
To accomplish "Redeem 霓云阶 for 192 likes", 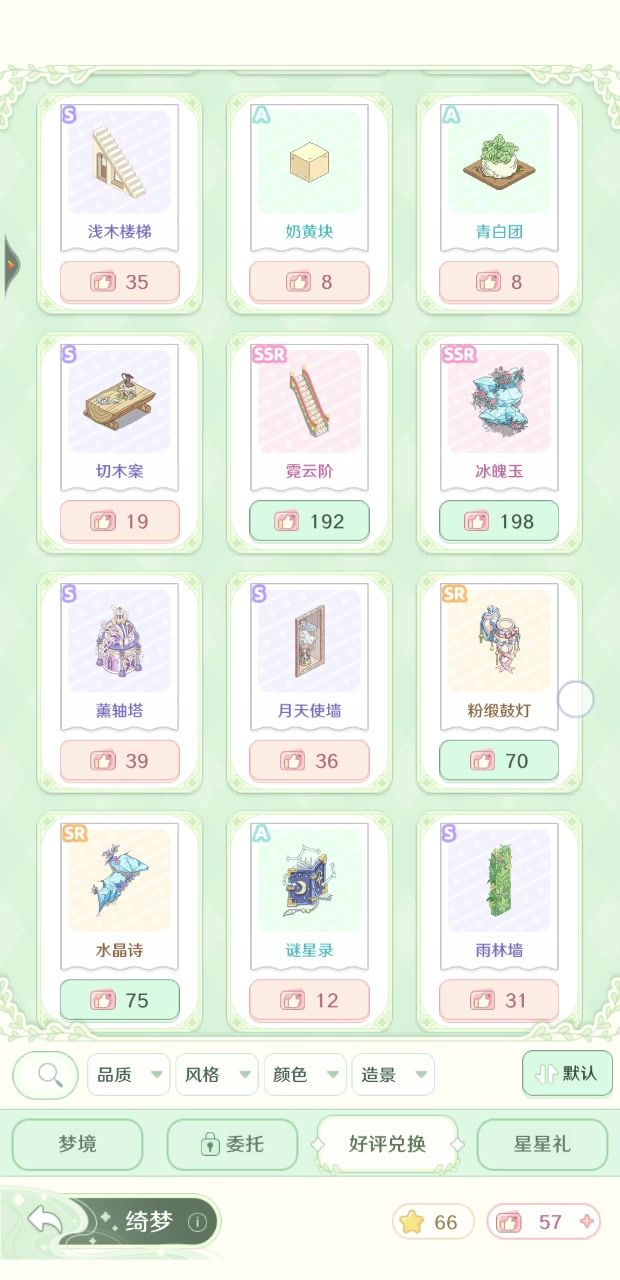I will click(x=309, y=521).
